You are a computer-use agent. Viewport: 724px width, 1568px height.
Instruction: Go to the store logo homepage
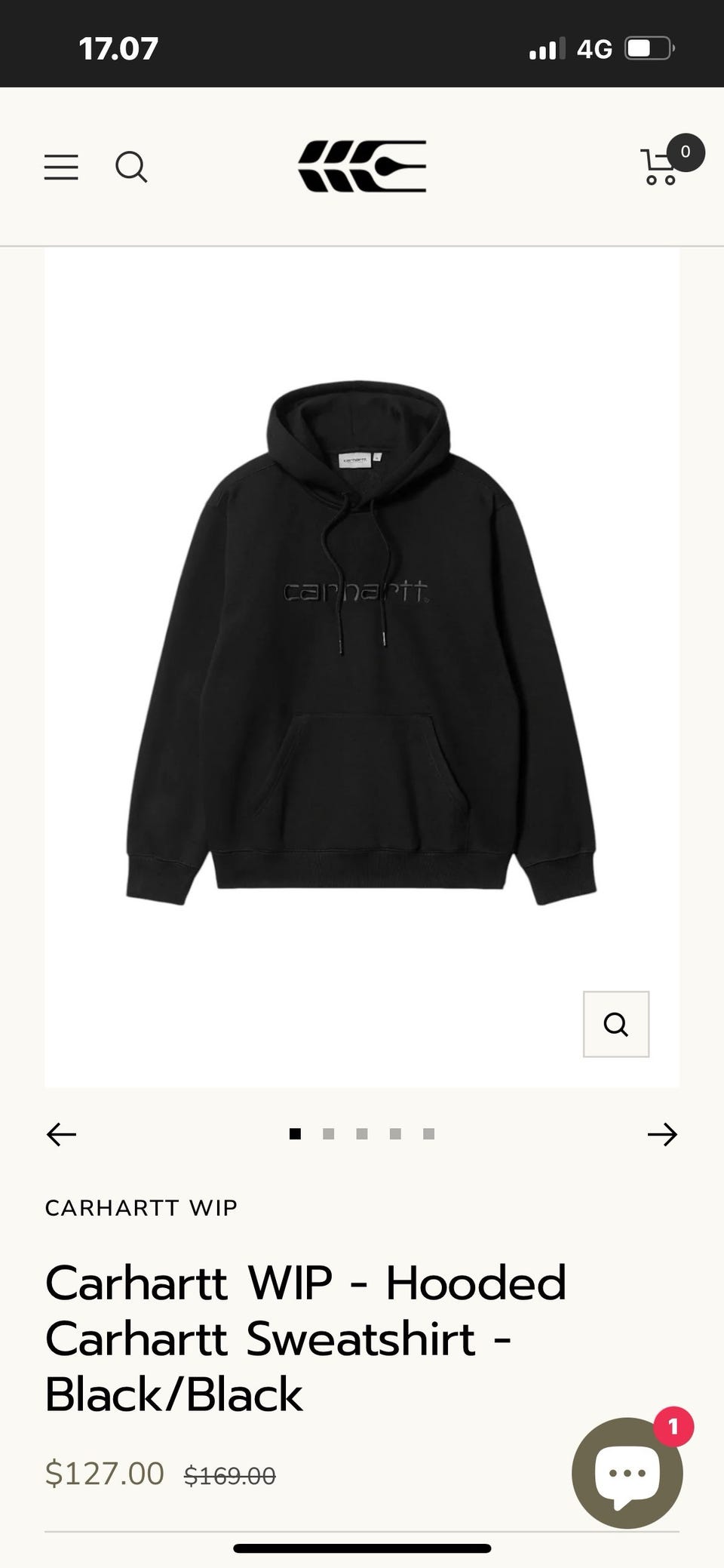362,166
